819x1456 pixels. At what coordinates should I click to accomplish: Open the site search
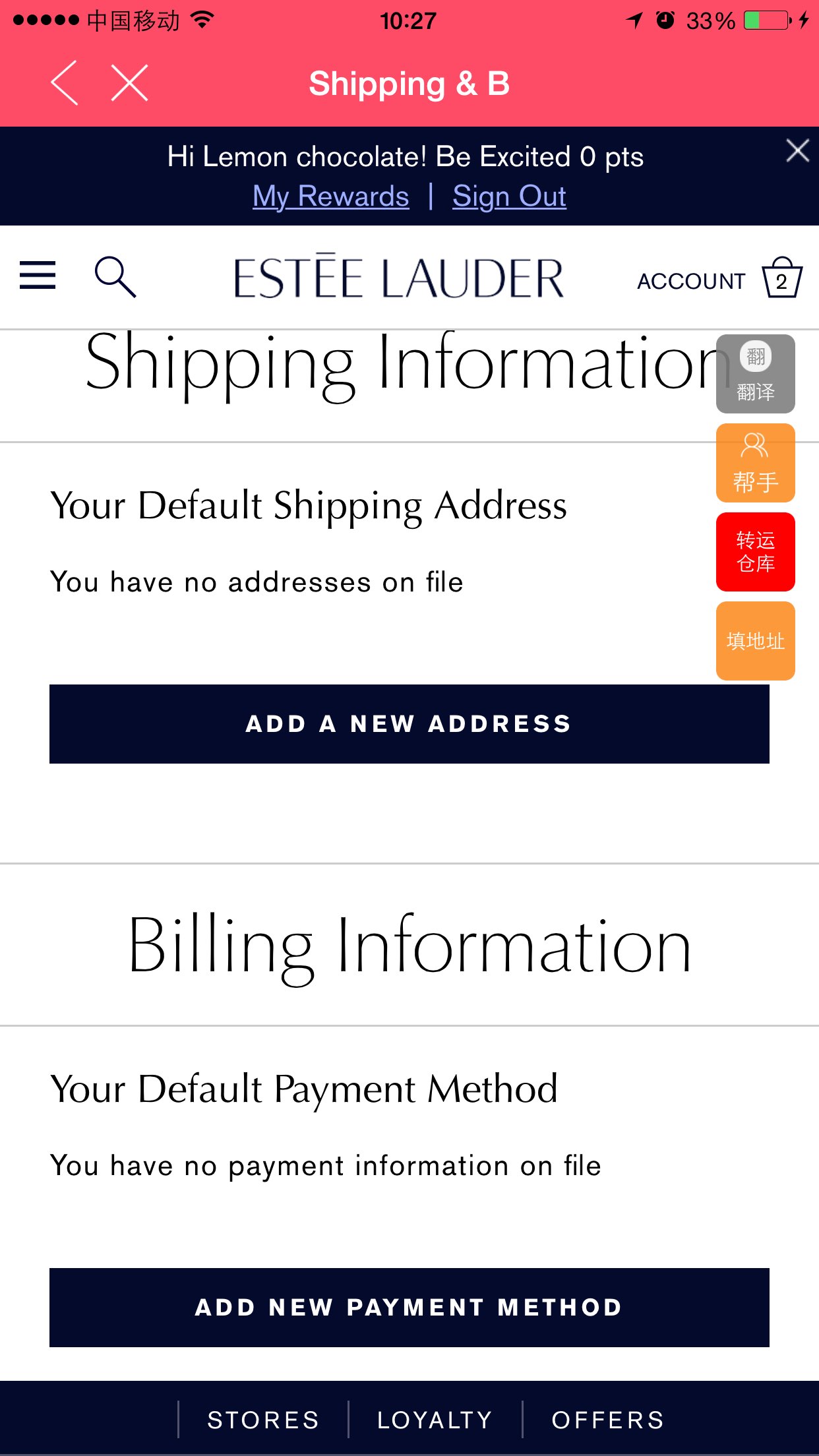[115, 277]
